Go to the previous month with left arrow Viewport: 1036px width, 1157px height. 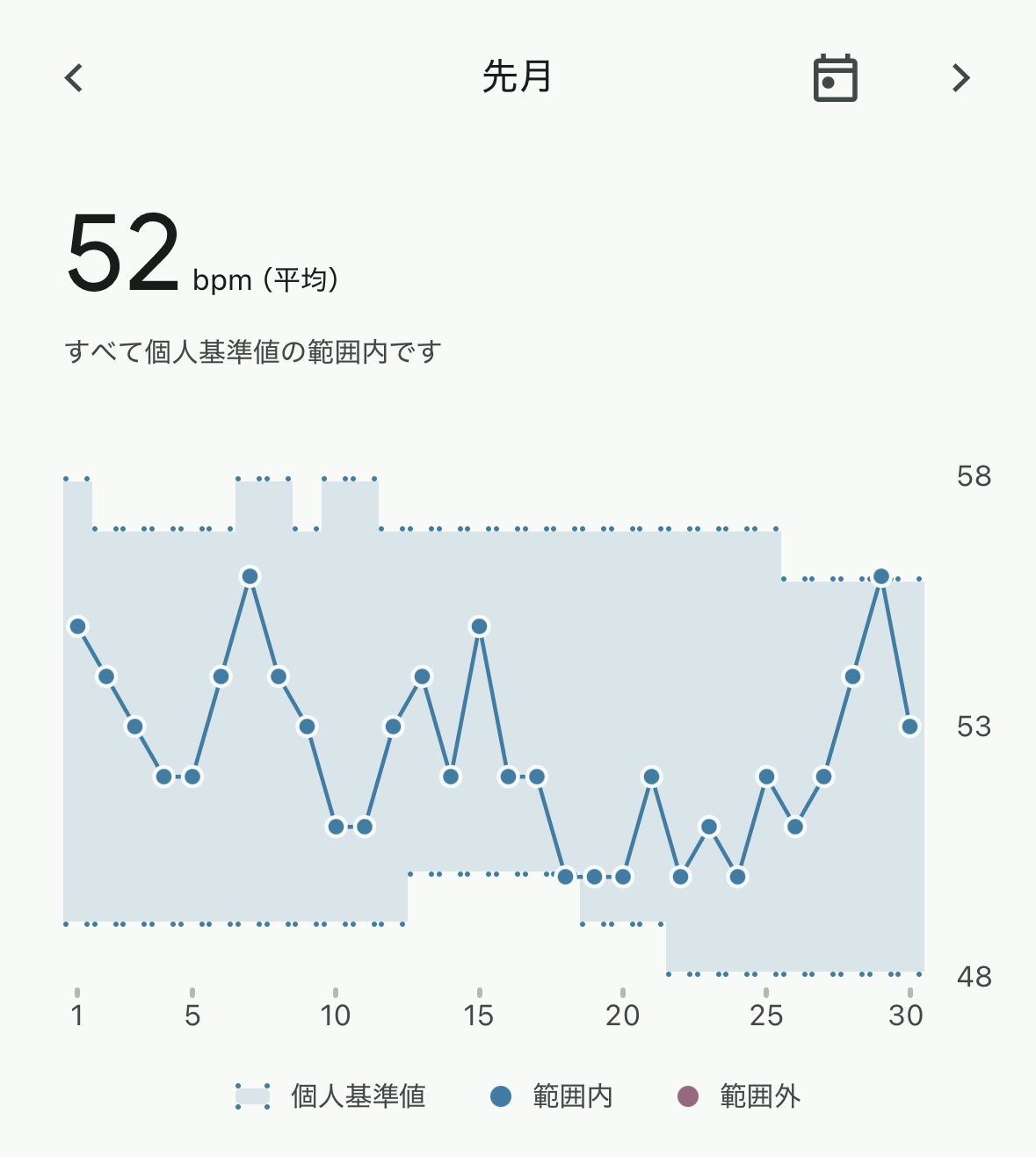[x=75, y=78]
